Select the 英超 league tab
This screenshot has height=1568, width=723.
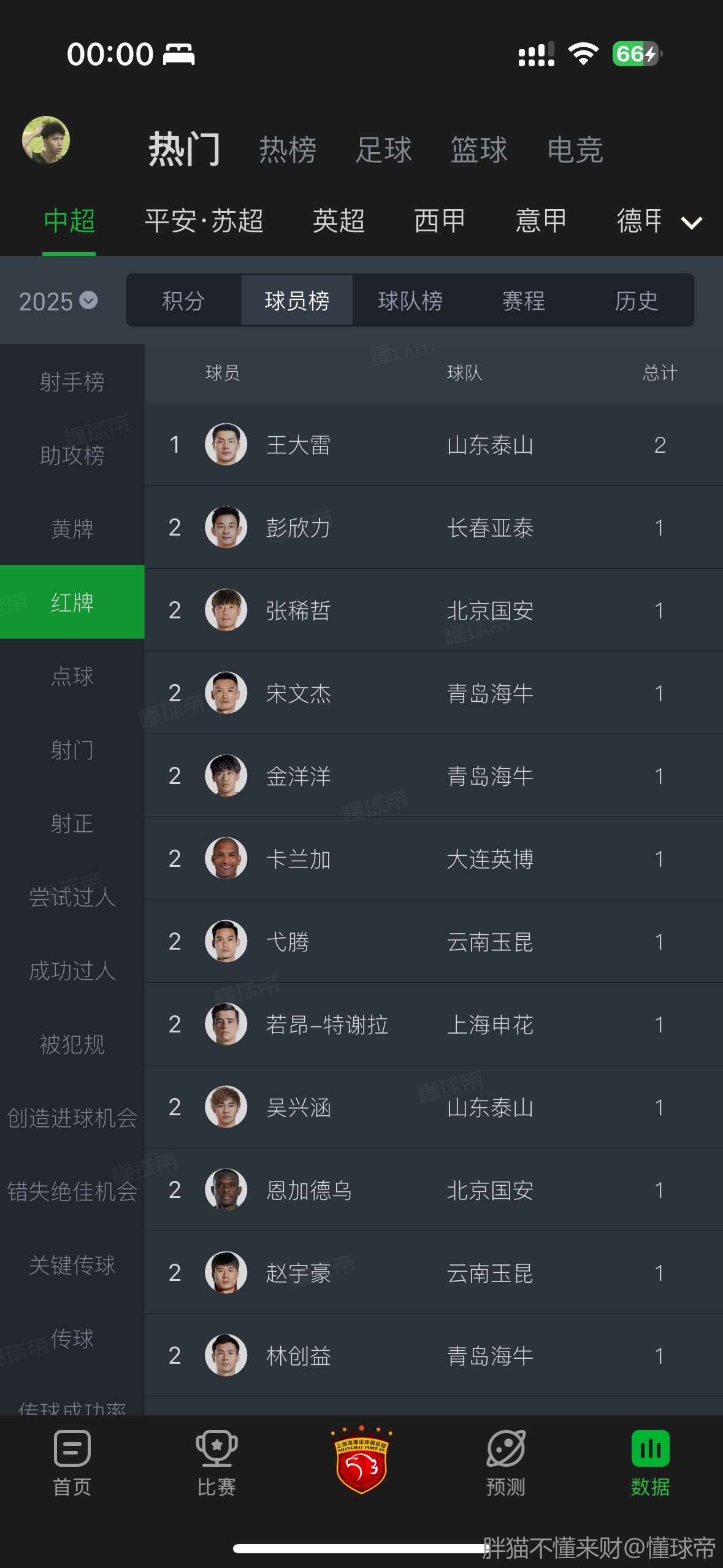(x=339, y=221)
